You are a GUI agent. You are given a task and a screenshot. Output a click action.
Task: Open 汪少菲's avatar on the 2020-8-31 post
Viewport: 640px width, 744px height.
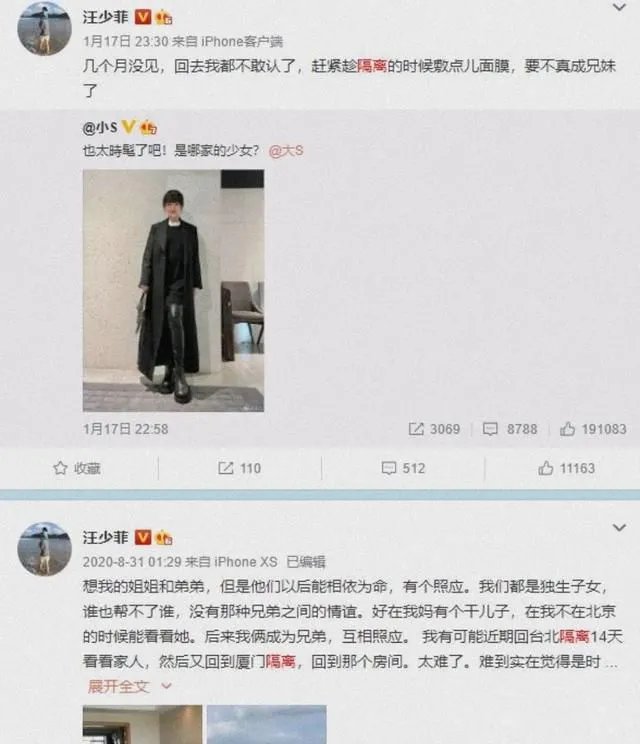pos(44,547)
